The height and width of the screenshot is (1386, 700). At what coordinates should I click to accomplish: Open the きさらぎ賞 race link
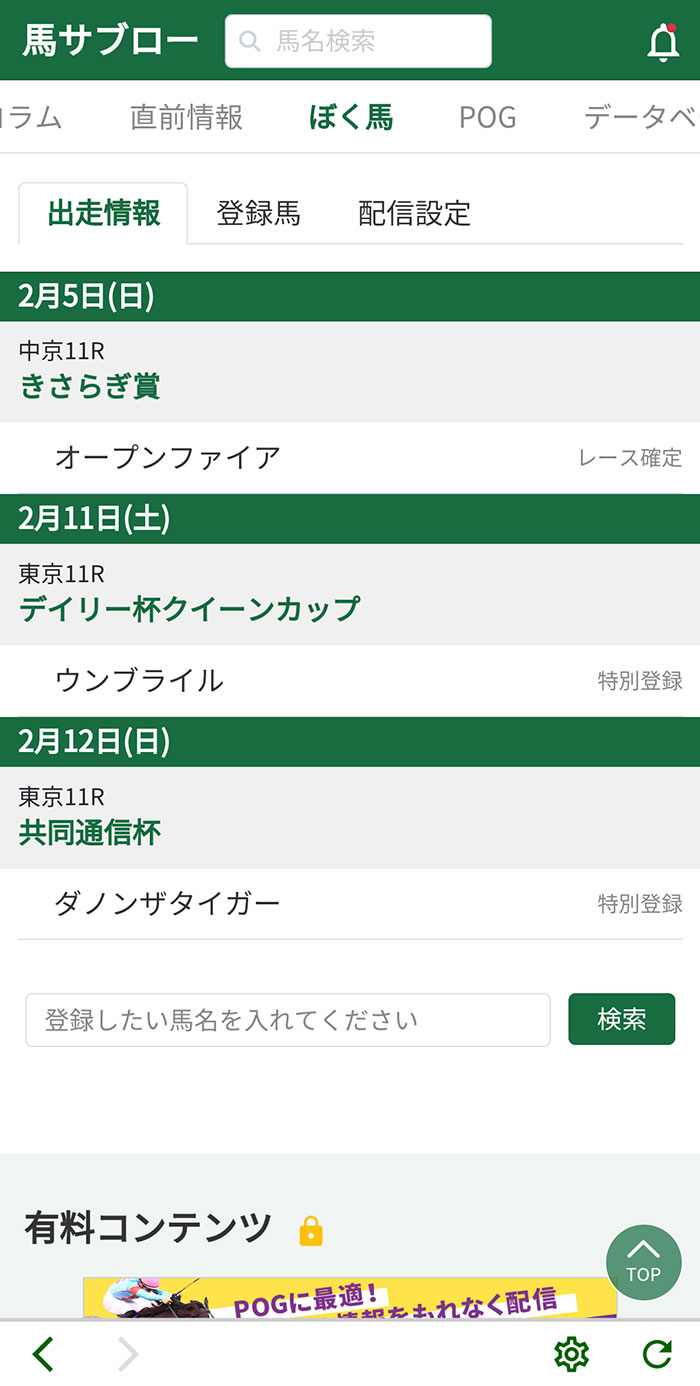point(90,386)
